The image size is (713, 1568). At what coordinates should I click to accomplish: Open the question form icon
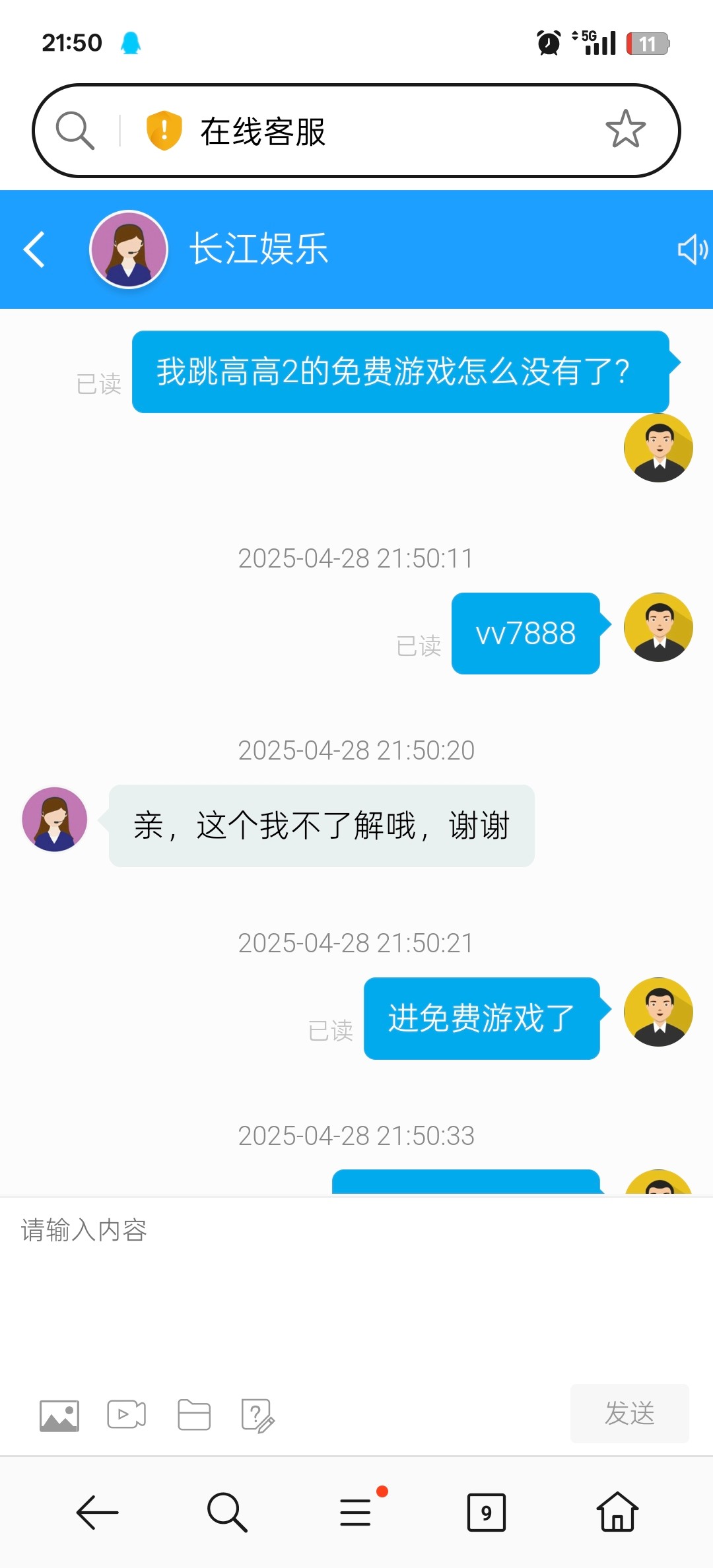tap(257, 1416)
